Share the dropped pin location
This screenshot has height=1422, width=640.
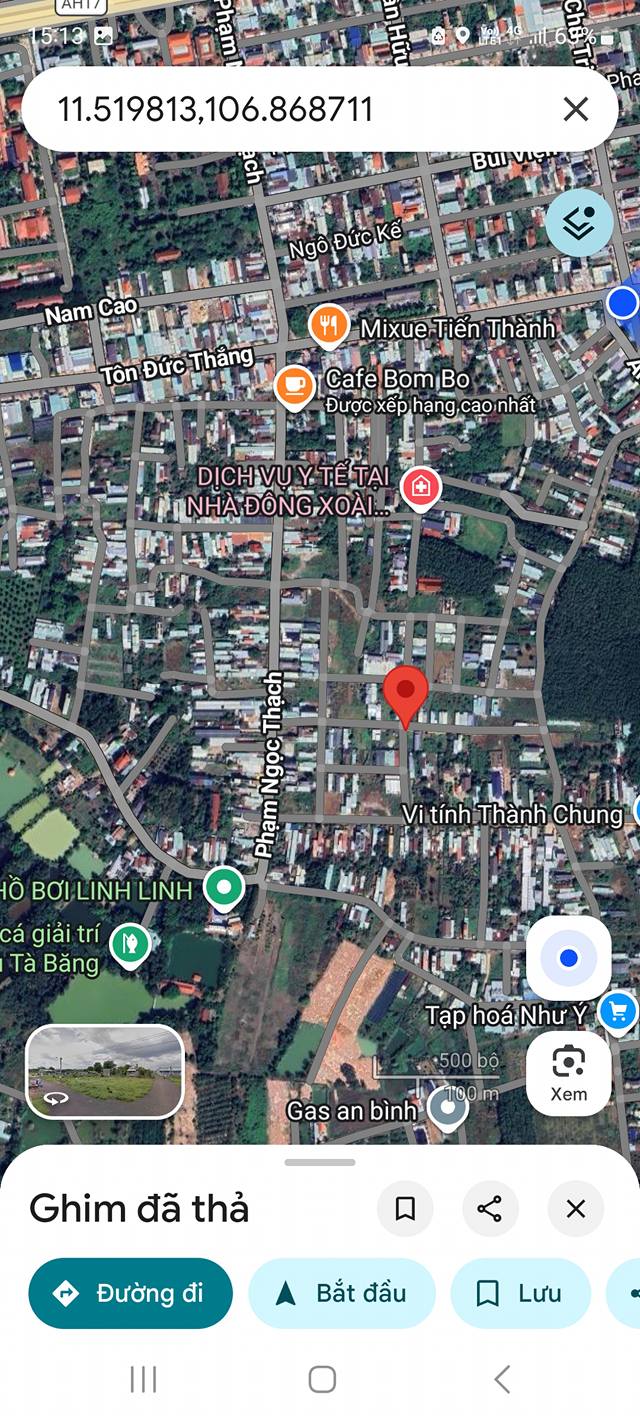490,1209
